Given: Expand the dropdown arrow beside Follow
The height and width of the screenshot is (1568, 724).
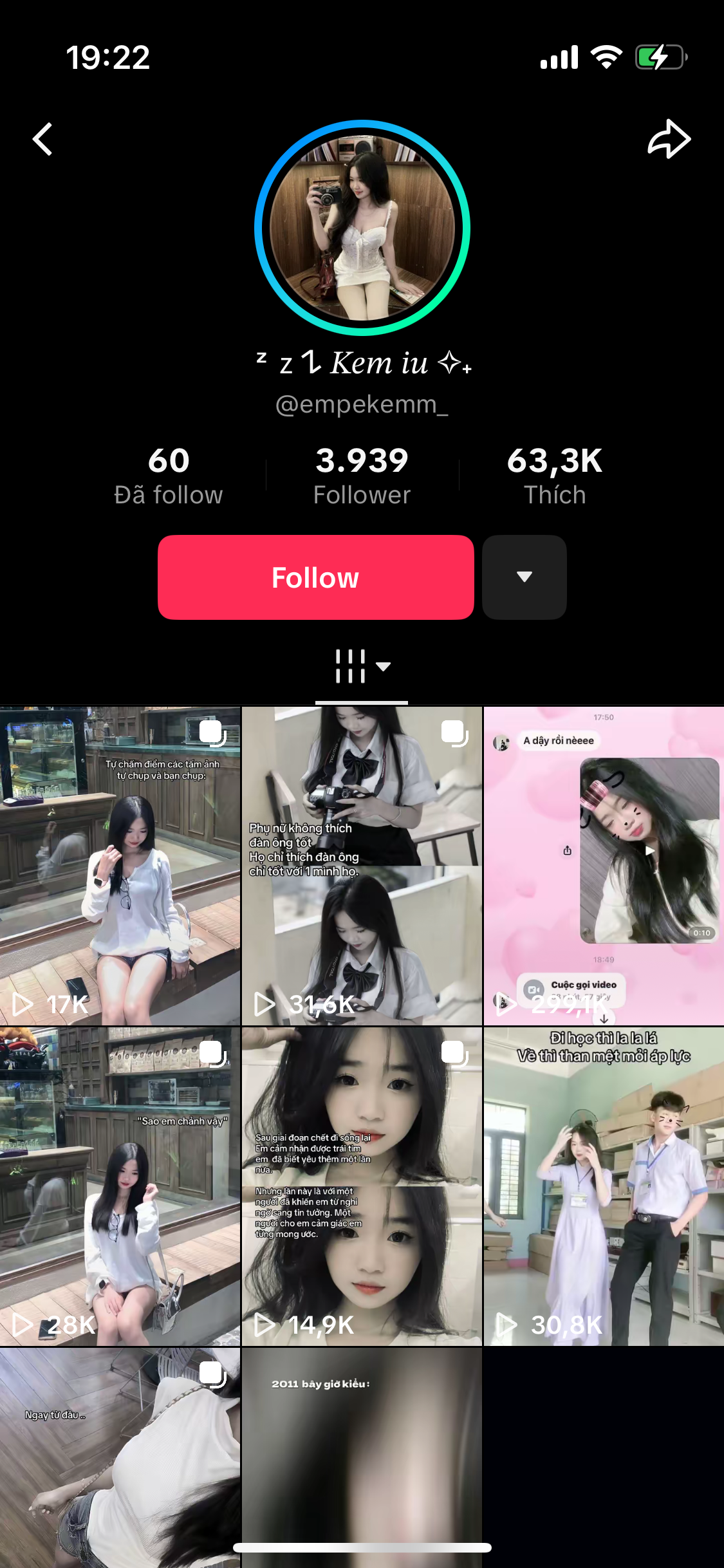Looking at the screenshot, I should (x=524, y=577).
